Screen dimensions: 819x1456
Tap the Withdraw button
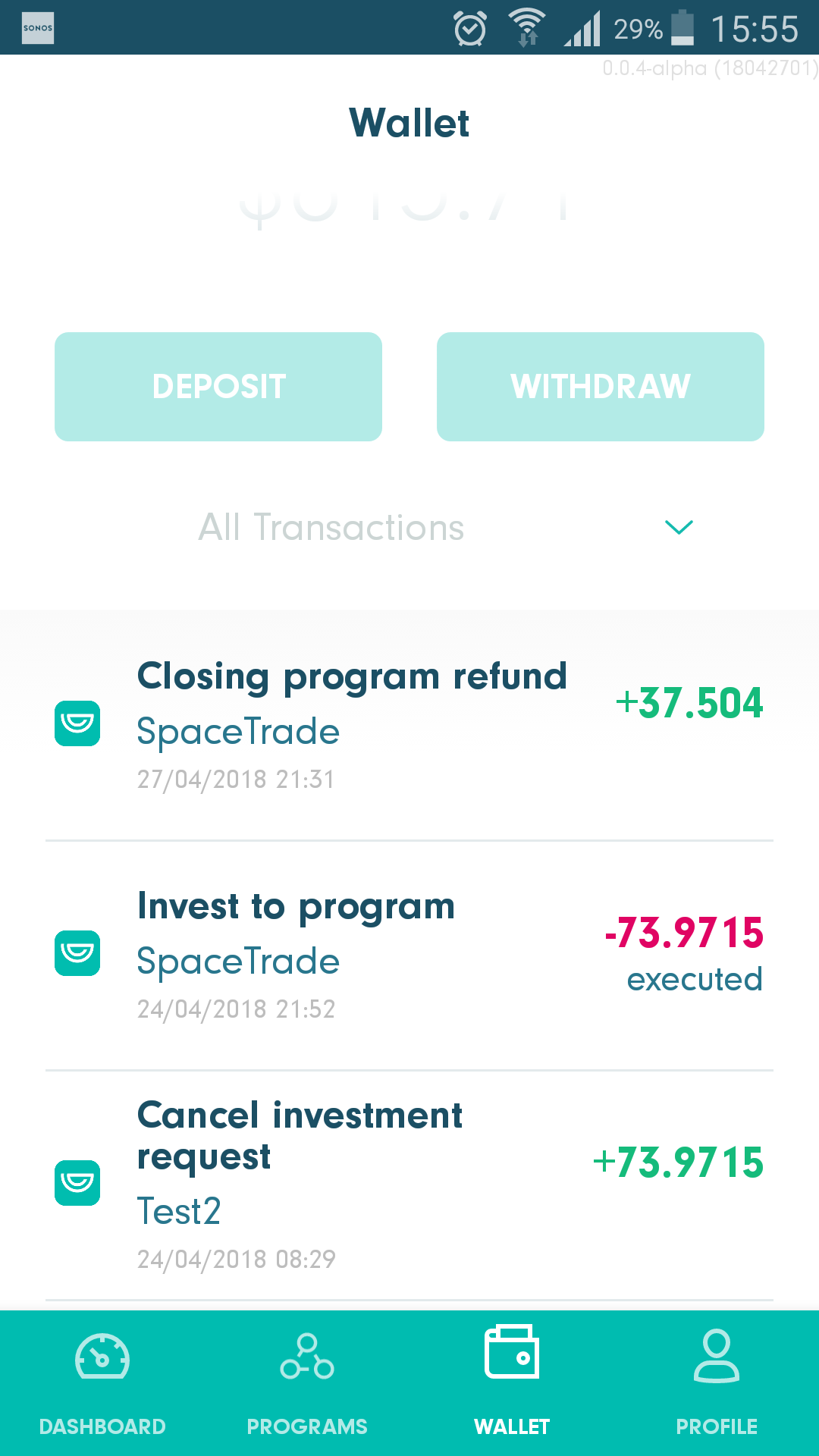[x=601, y=387]
